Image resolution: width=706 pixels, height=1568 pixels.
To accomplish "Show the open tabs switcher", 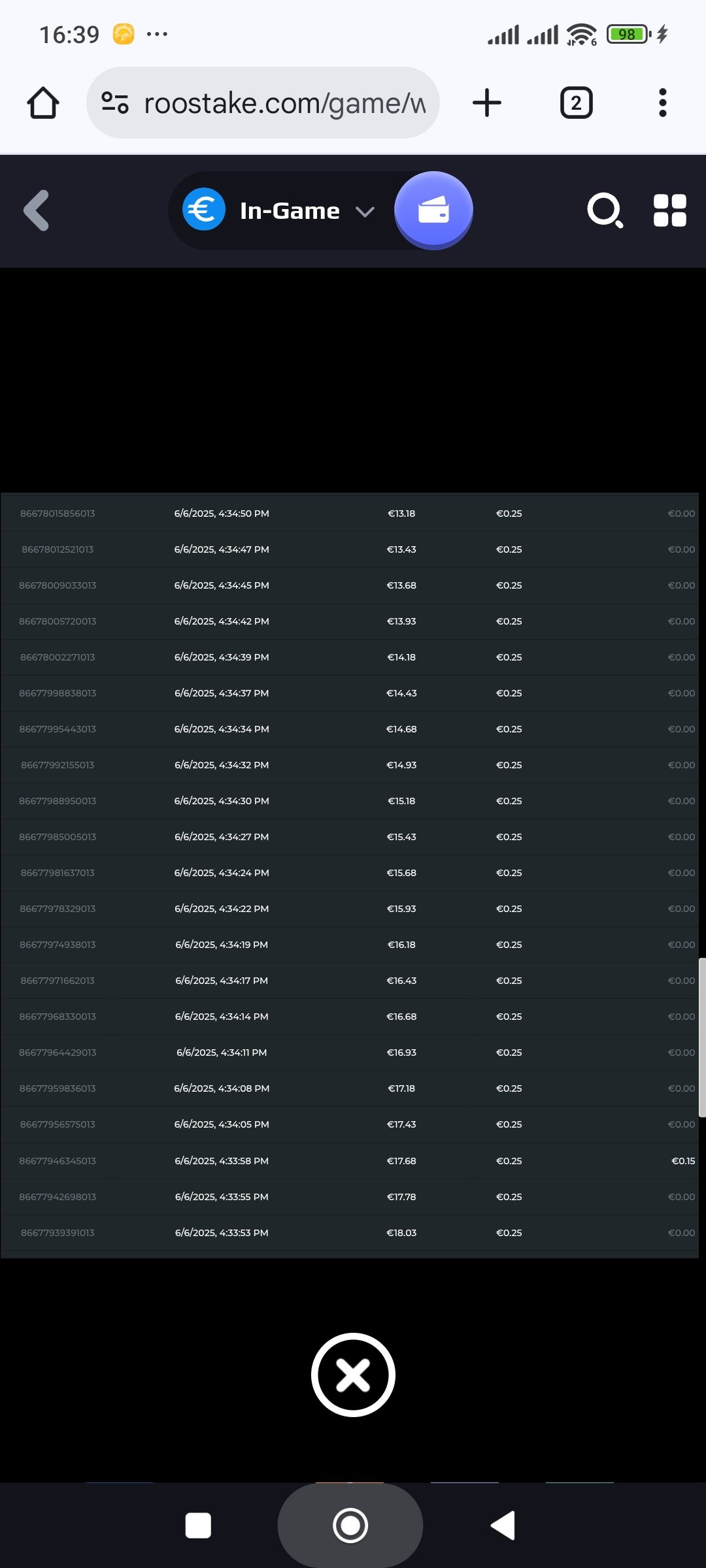I will click(576, 103).
